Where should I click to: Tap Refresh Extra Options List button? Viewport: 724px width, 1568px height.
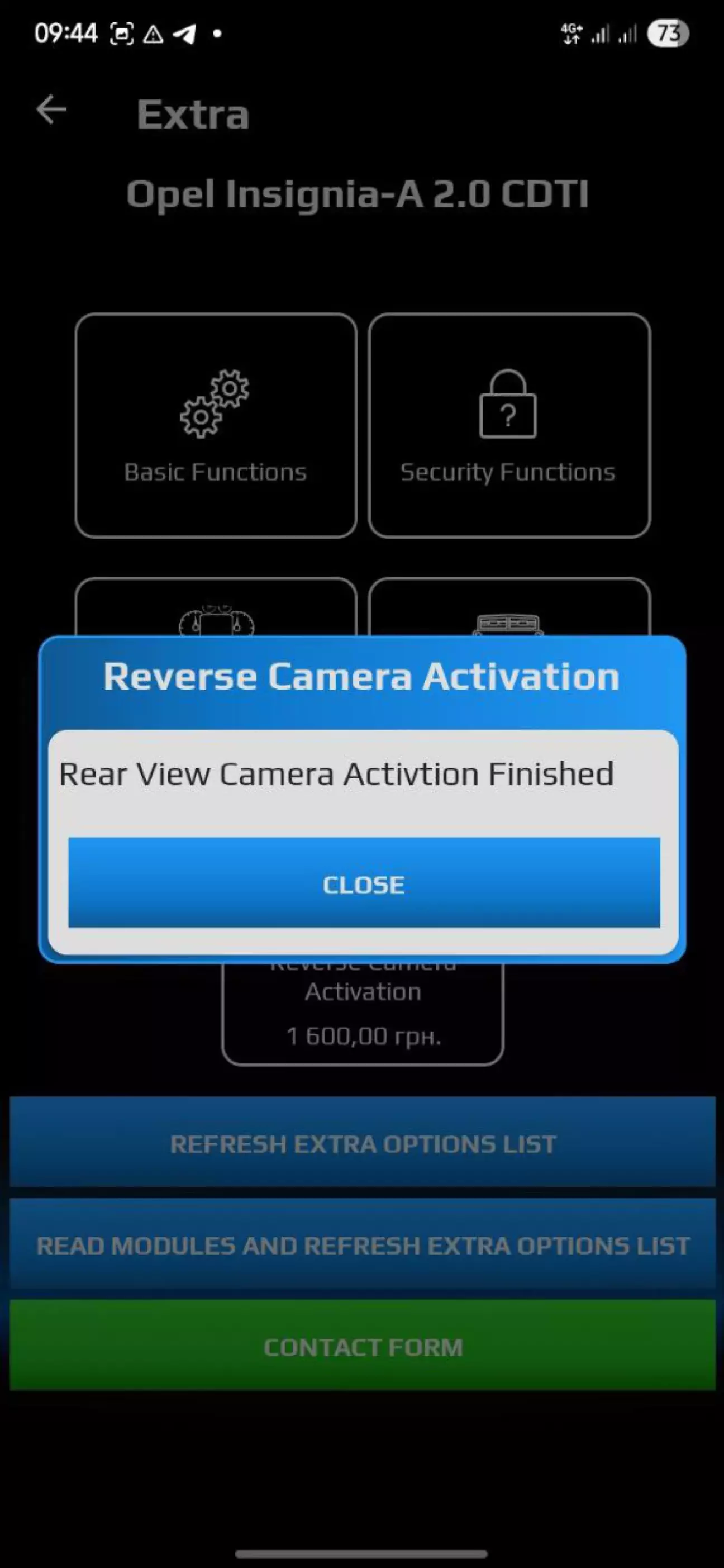tap(363, 1143)
